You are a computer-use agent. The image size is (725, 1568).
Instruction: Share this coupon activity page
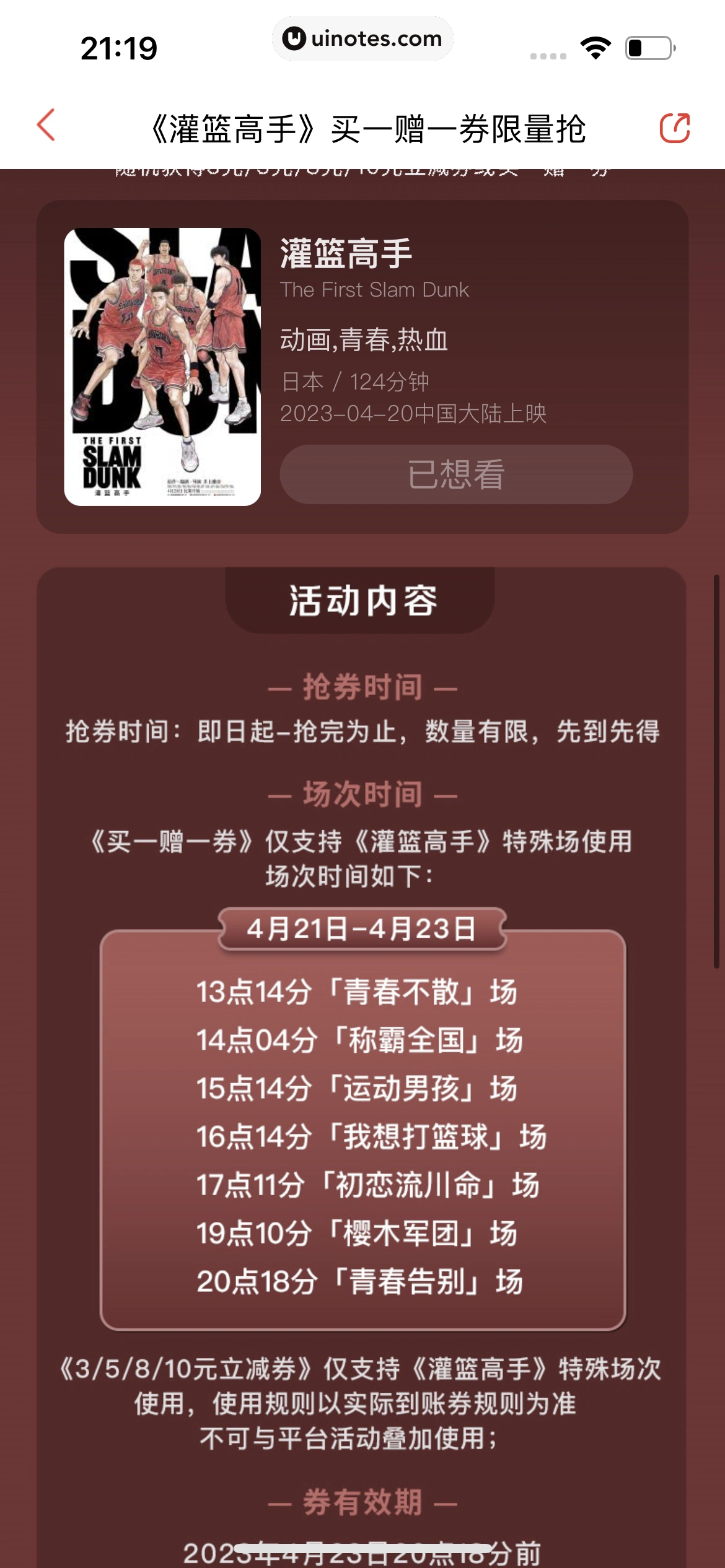[x=674, y=128]
